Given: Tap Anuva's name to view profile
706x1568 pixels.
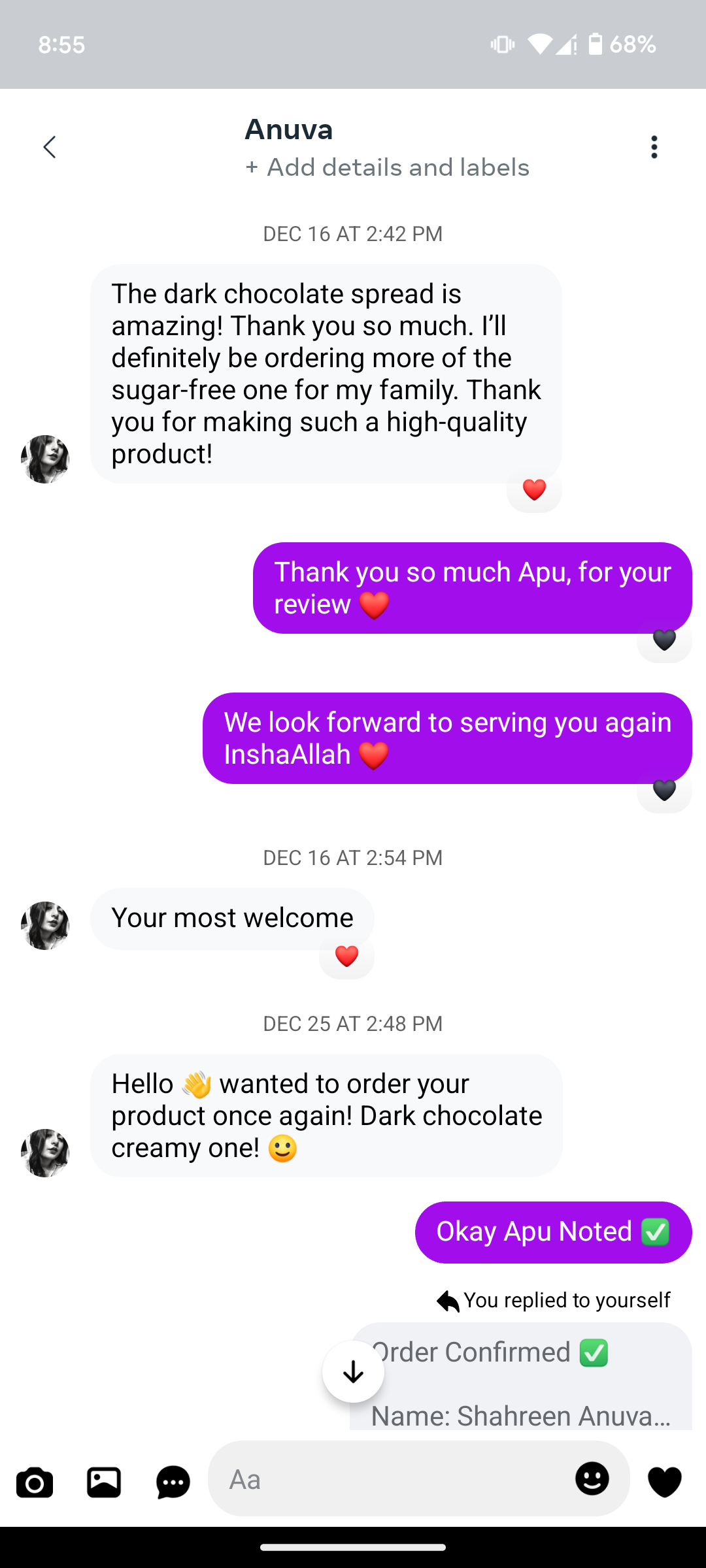Looking at the screenshot, I should [289, 129].
